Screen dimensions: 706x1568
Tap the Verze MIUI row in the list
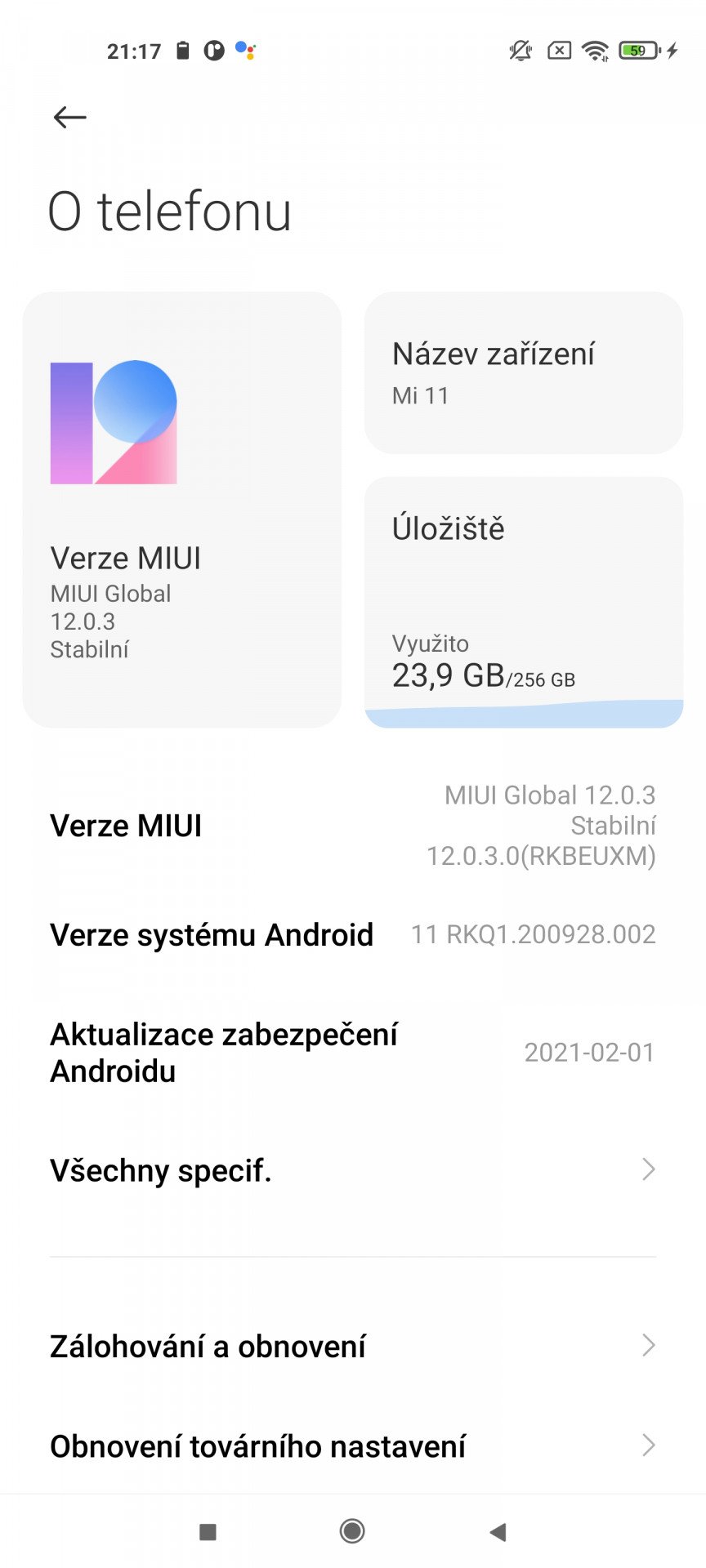353,826
